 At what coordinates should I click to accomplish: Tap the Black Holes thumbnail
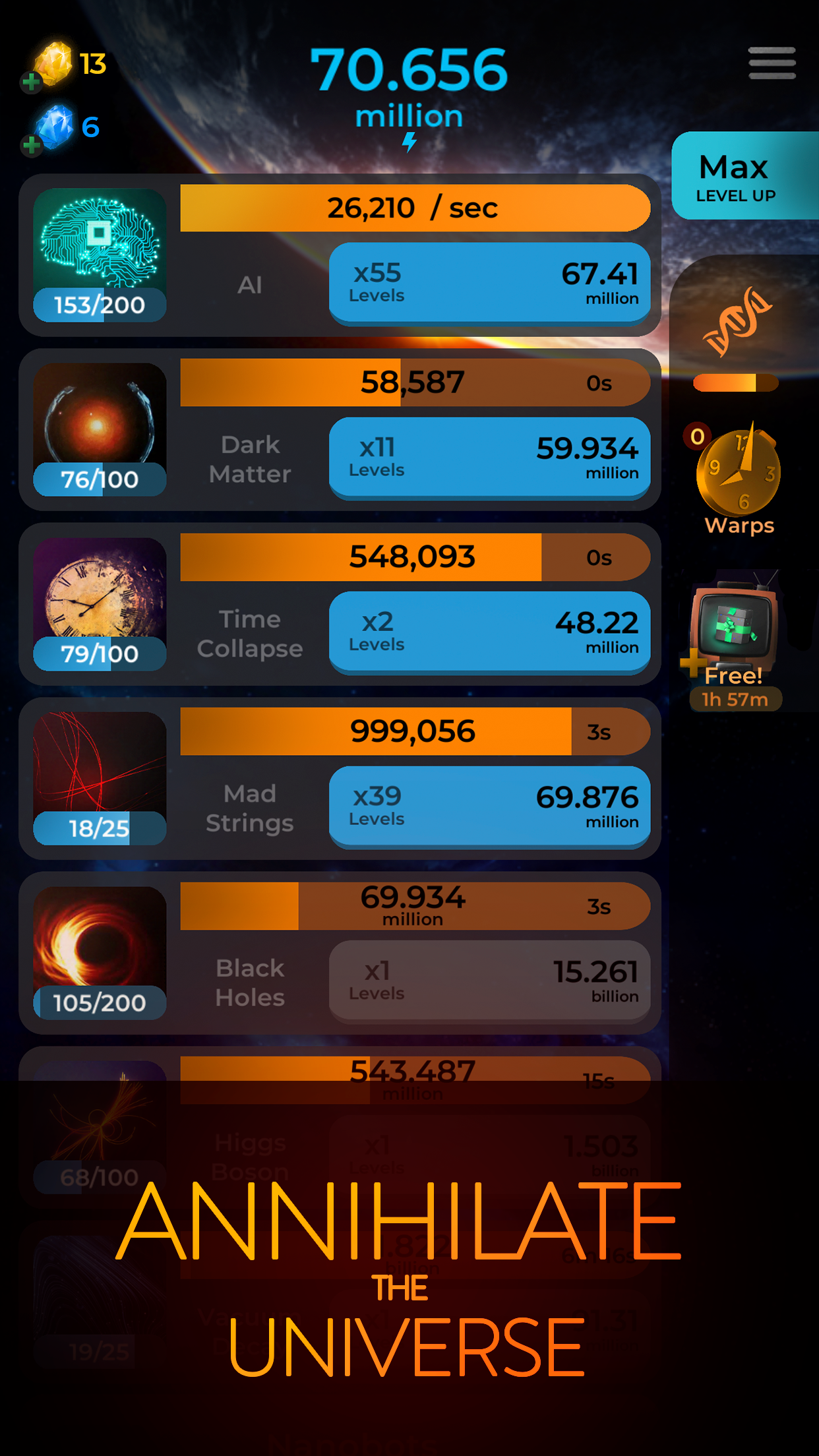[100, 953]
